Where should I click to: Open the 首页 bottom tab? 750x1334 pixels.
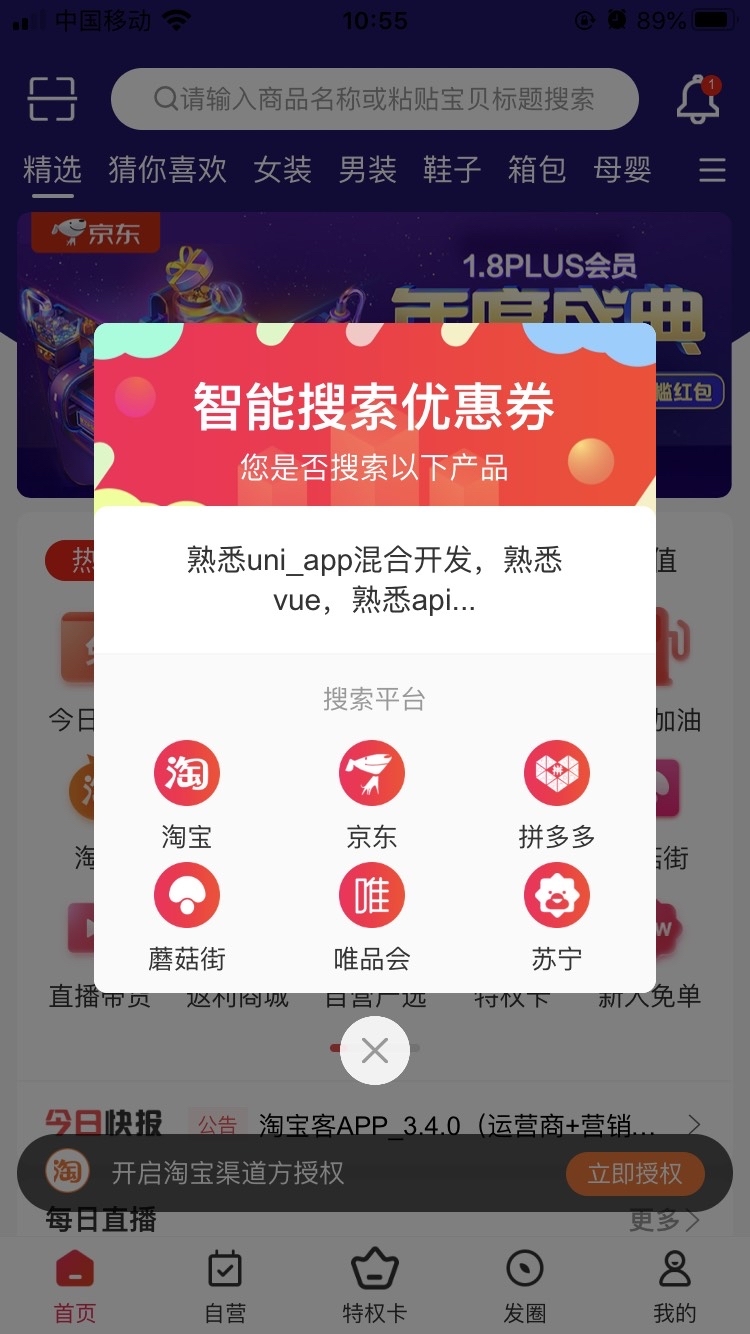click(x=75, y=1285)
